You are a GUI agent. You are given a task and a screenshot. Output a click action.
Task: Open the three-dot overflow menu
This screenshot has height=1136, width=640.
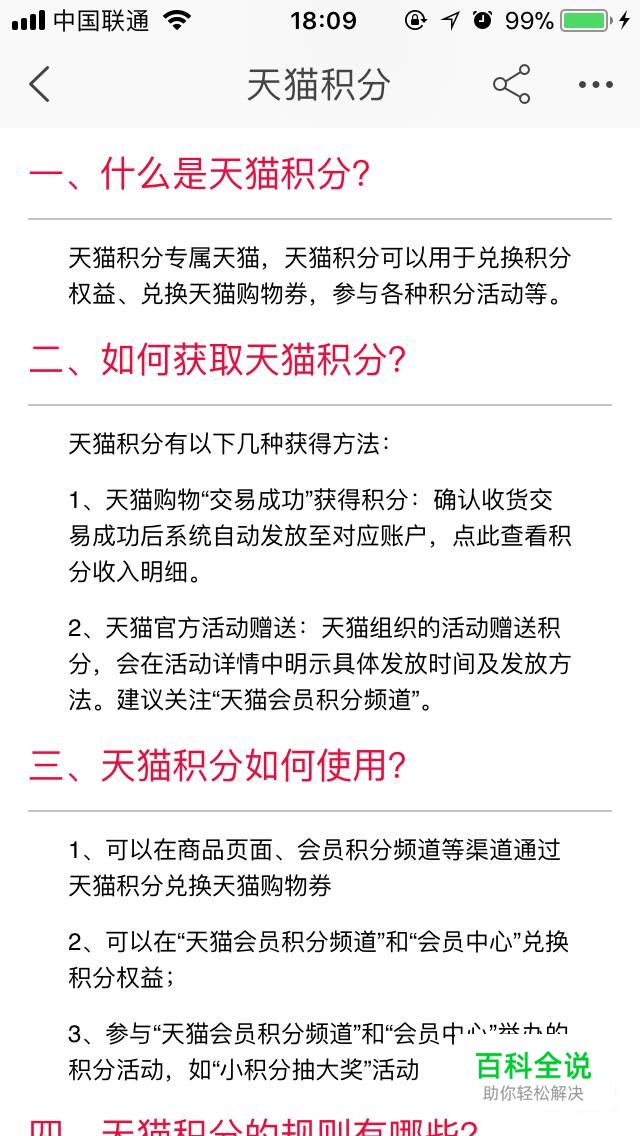[x=596, y=85]
